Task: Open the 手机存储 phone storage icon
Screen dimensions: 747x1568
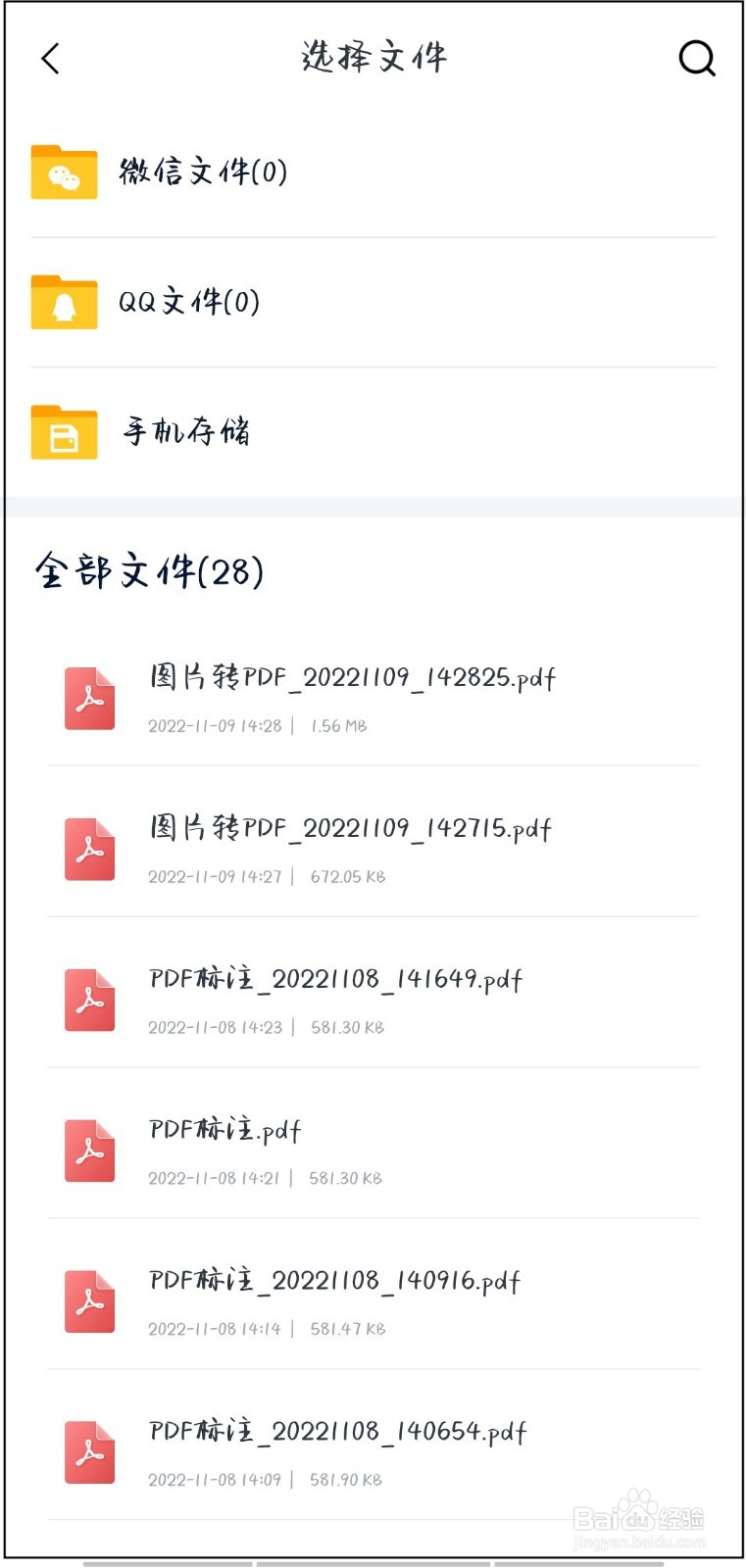Action: click(64, 432)
